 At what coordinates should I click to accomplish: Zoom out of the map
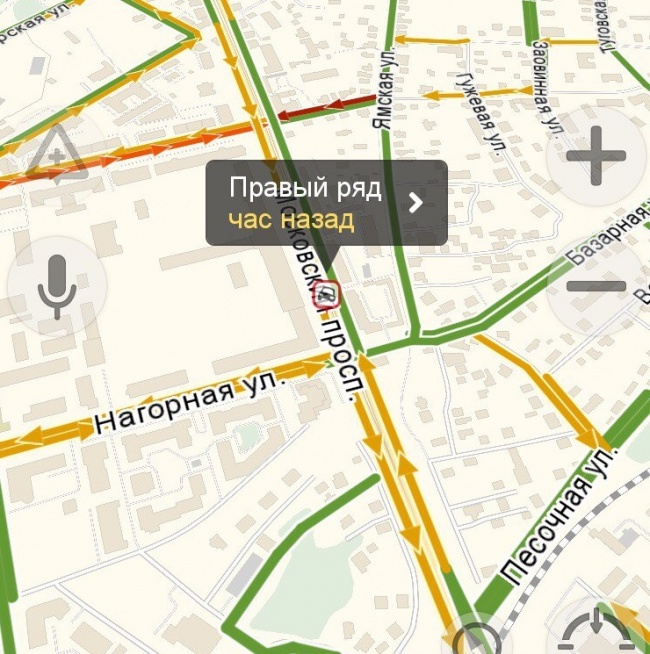596,287
